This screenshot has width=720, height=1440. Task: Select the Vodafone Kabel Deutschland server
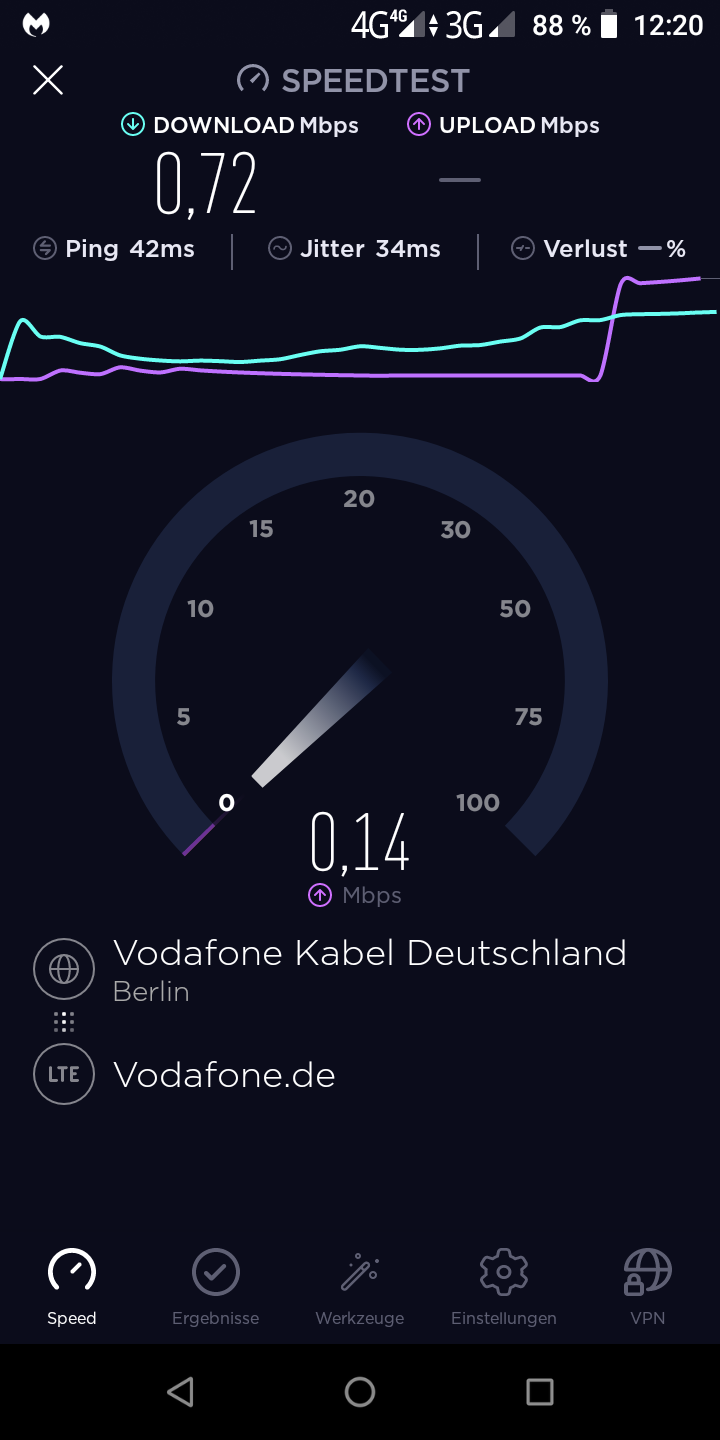[369, 968]
